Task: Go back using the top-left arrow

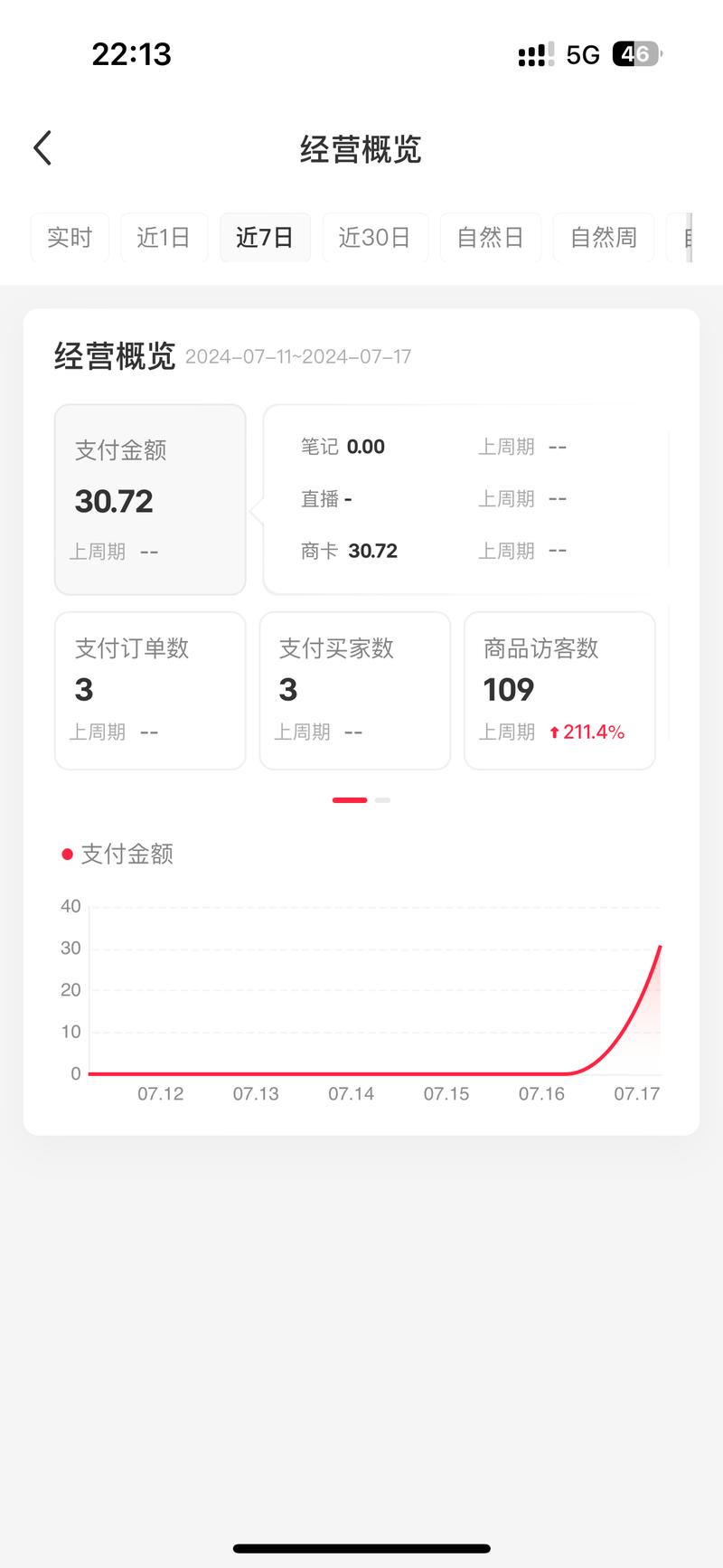Action: (x=42, y=148)
